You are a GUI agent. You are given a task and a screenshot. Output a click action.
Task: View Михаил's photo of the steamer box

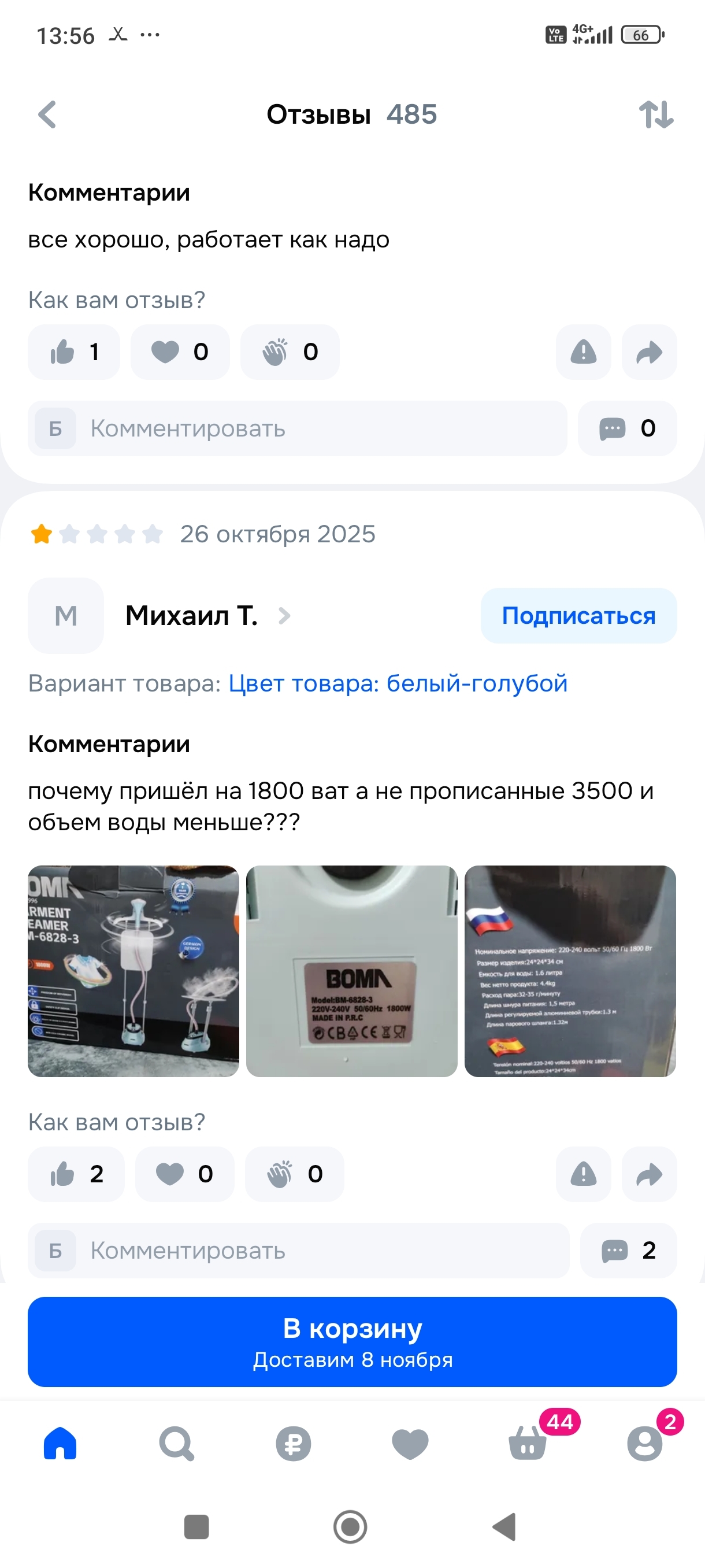tap(133, 971)
